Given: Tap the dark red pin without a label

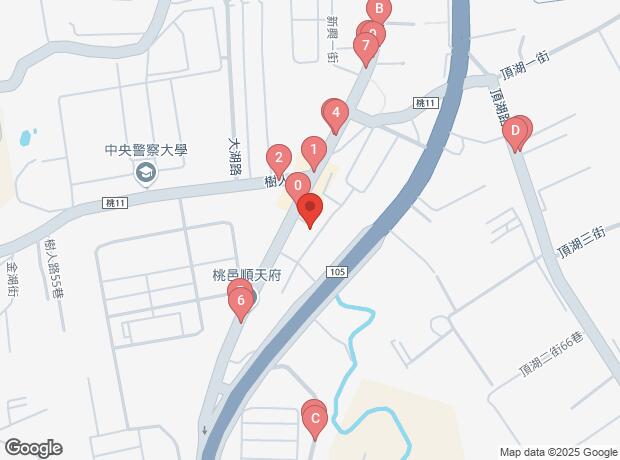Looking at the screenshot, I should click(310, 209).
